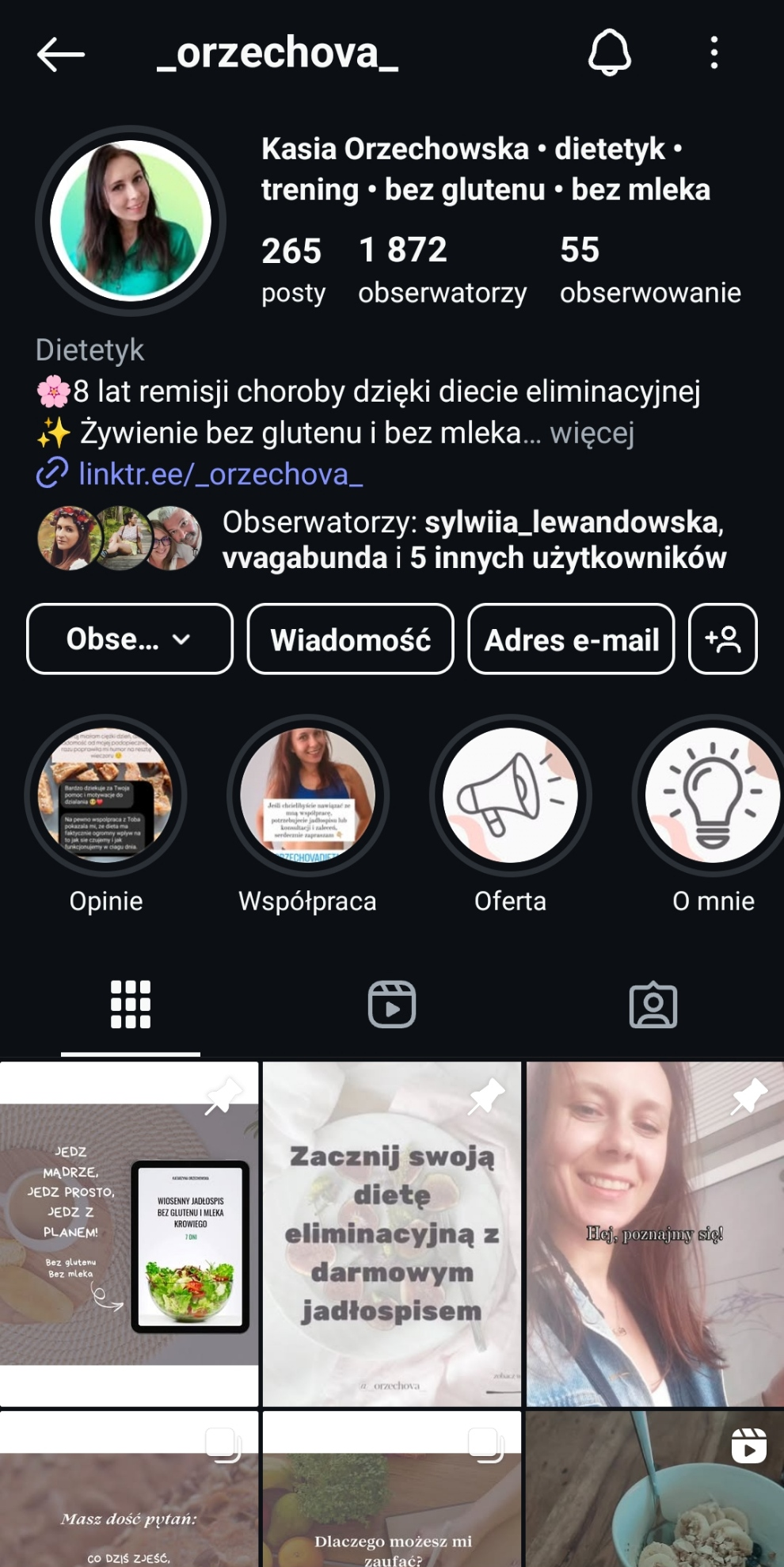This screenshot has width=784, height=1567.
Task: Open the Zacznij swoją dietę eliminacyjną post
Action: coord(391,1233)
